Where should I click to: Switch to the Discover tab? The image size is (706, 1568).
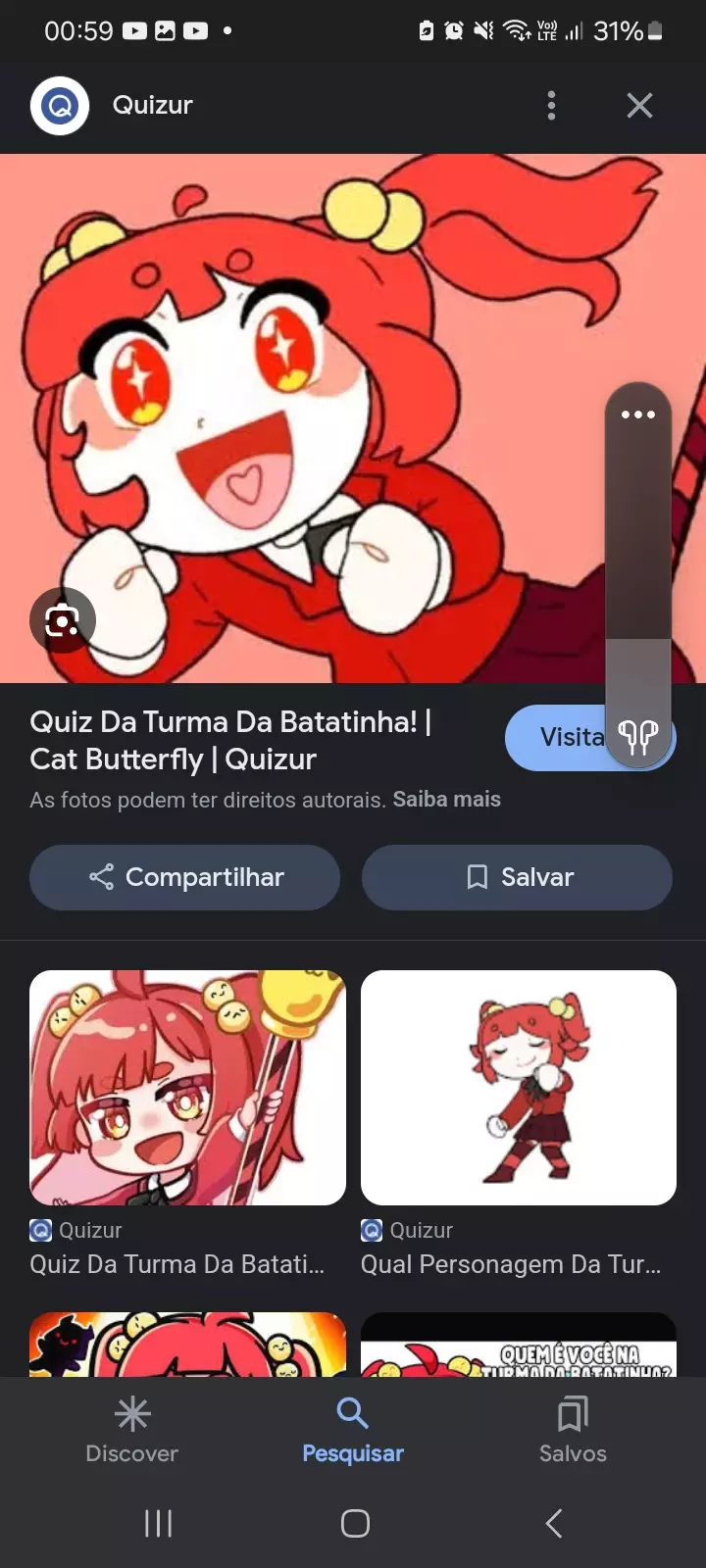point(132,1430)
